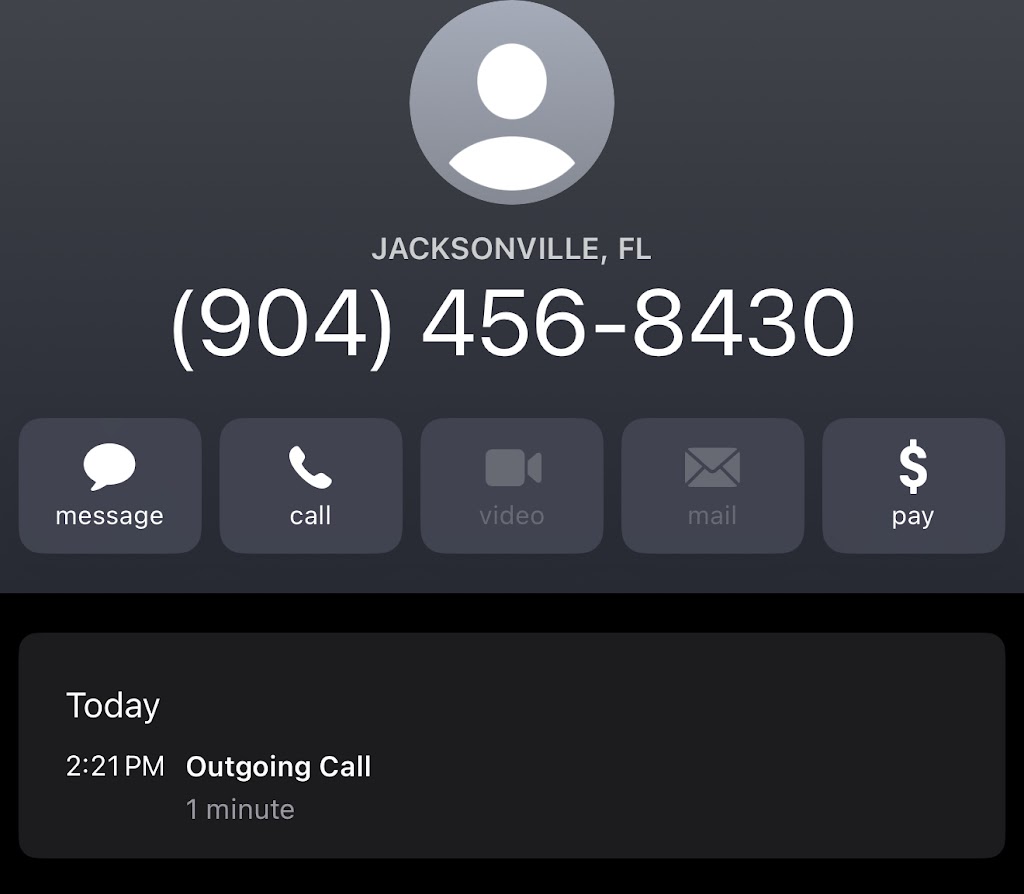Tap the pay button
The image size is (1024, 894).
913,486
